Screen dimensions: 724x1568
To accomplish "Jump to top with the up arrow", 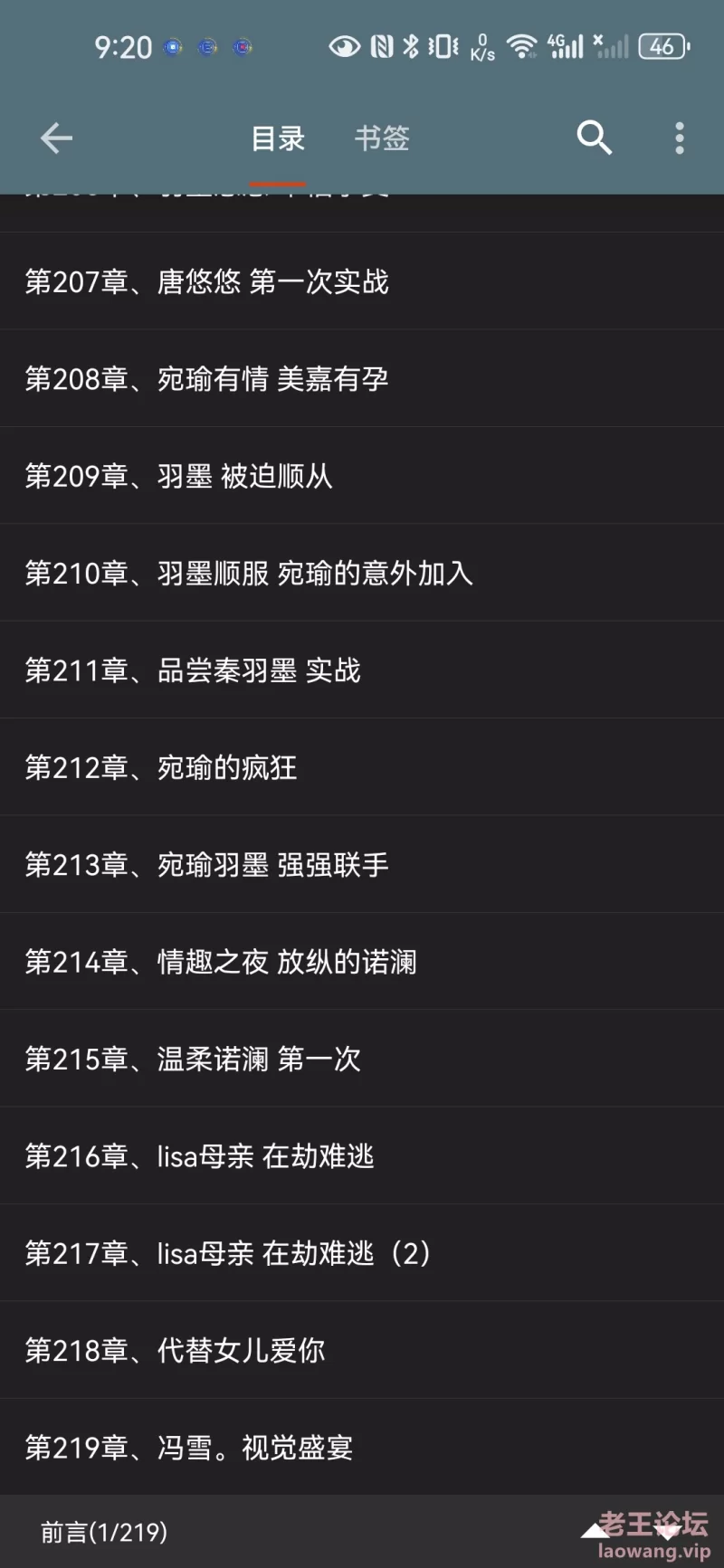I will point(595,1531).
